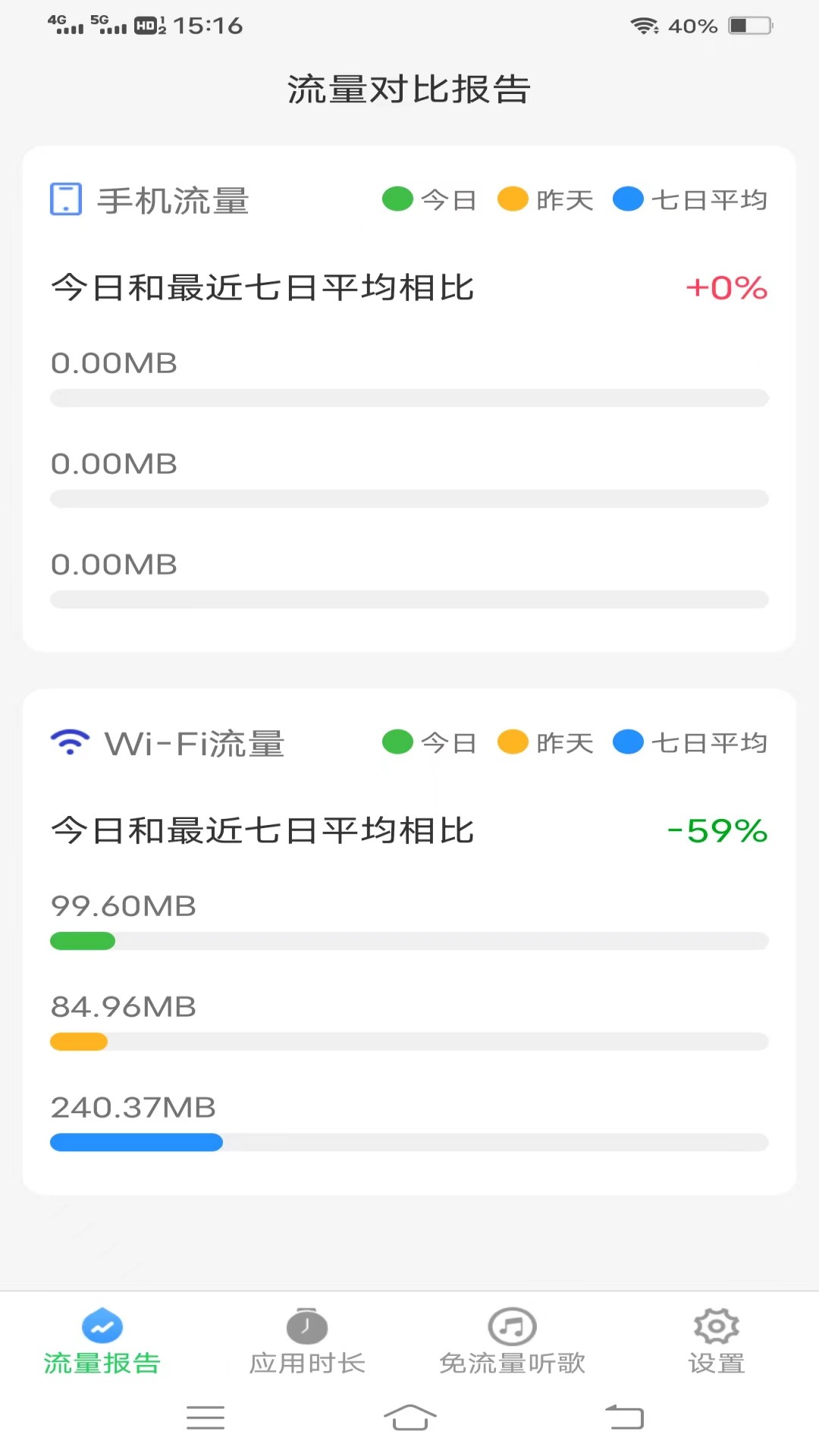This screenshot has width=819, height=1456.
Task: Toggle the green 今日 legend dot for 手机流量
Action: (397, 199)
